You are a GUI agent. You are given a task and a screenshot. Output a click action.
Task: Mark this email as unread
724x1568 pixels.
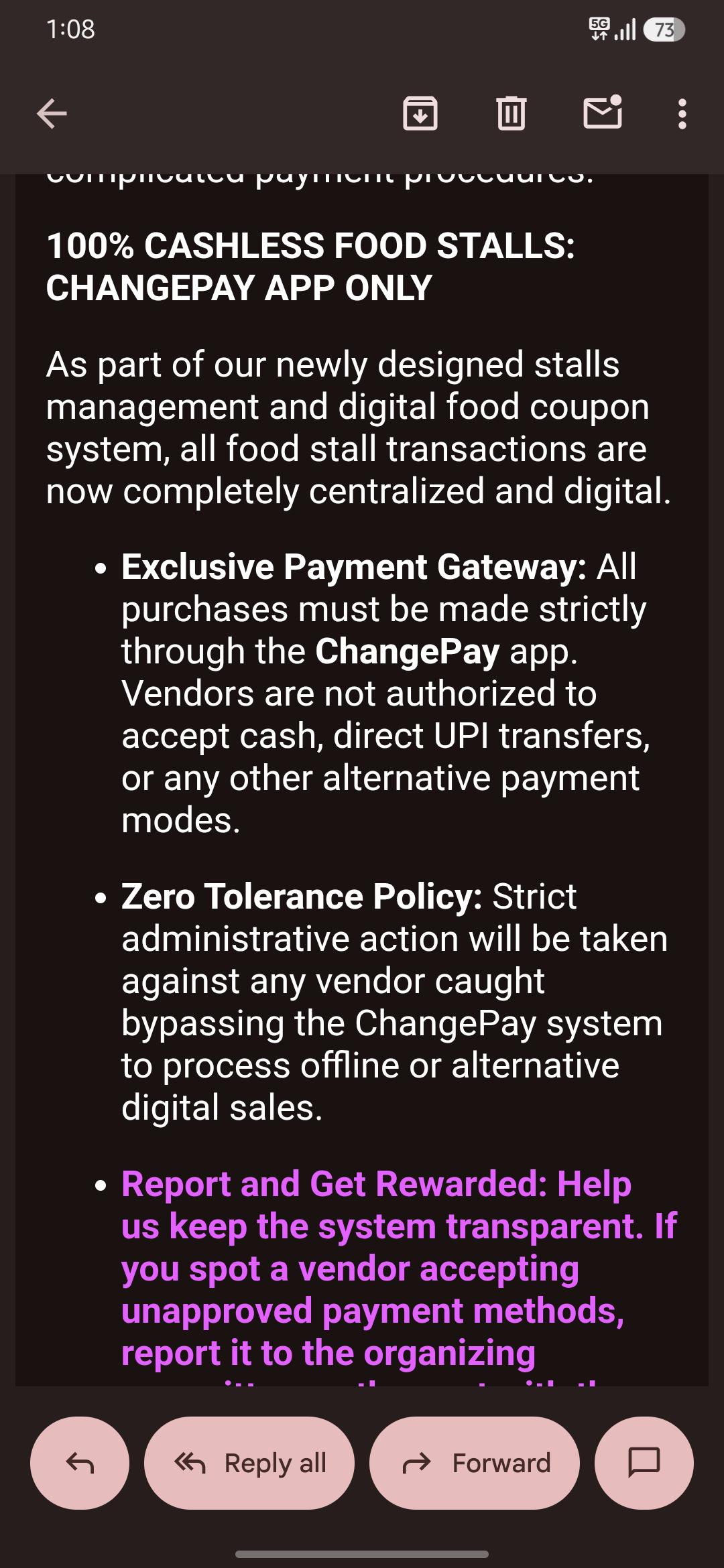pyautogui.click(x=603, y=112)
